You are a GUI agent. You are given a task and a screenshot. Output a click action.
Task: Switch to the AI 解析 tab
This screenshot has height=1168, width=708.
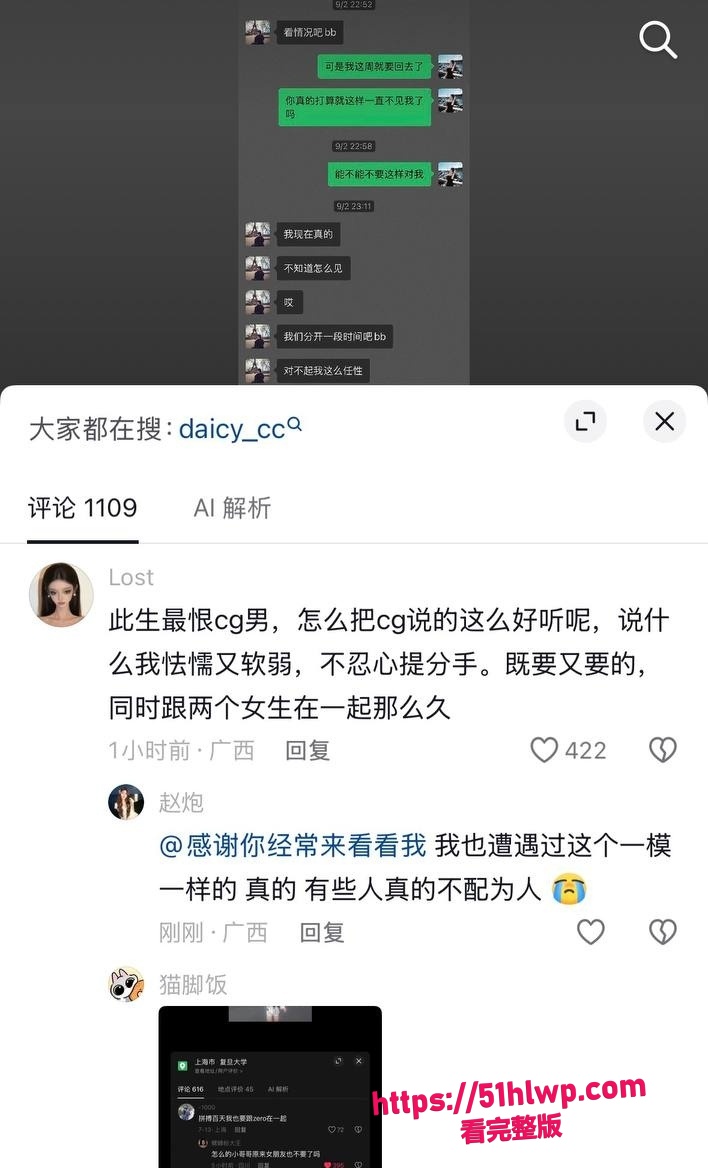232,508
